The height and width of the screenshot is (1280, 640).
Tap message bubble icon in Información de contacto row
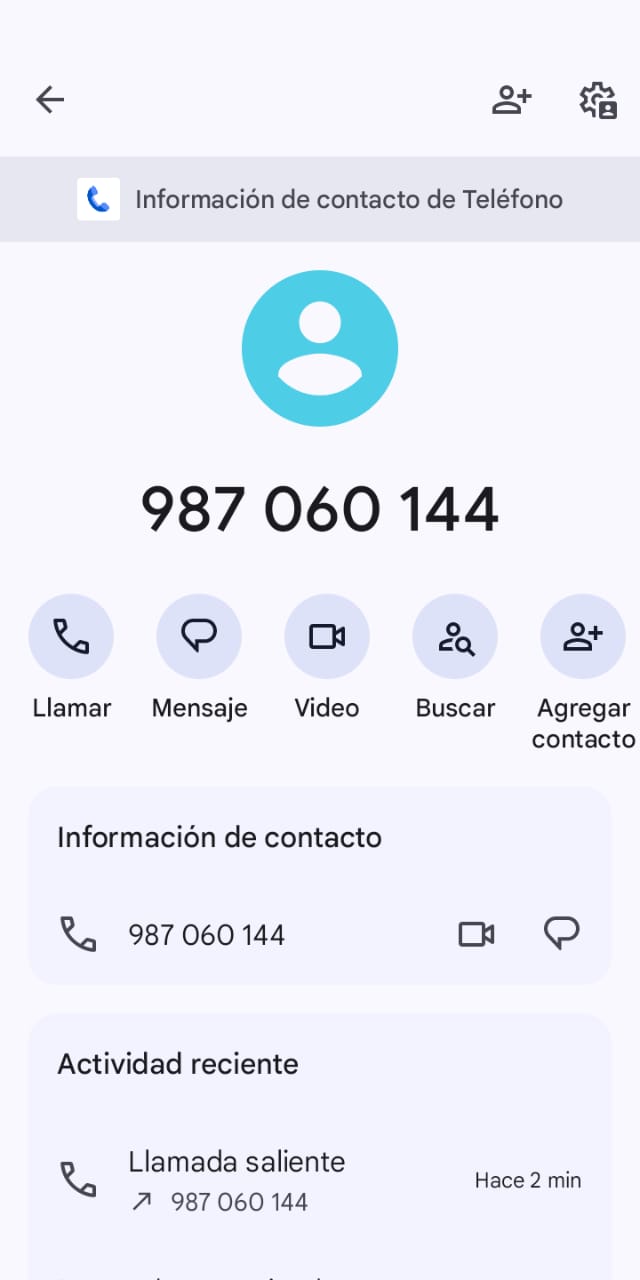562,933
